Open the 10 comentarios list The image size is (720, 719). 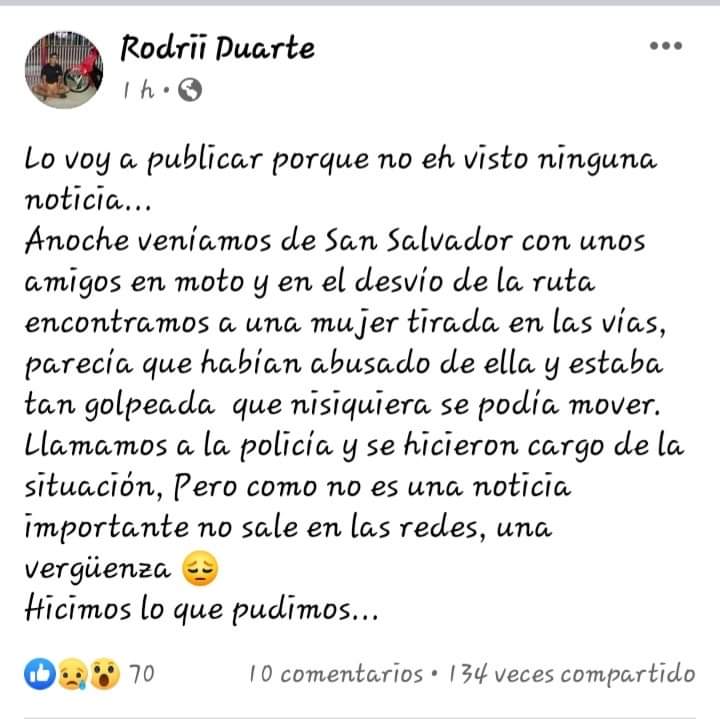click(x=336, y=674)
